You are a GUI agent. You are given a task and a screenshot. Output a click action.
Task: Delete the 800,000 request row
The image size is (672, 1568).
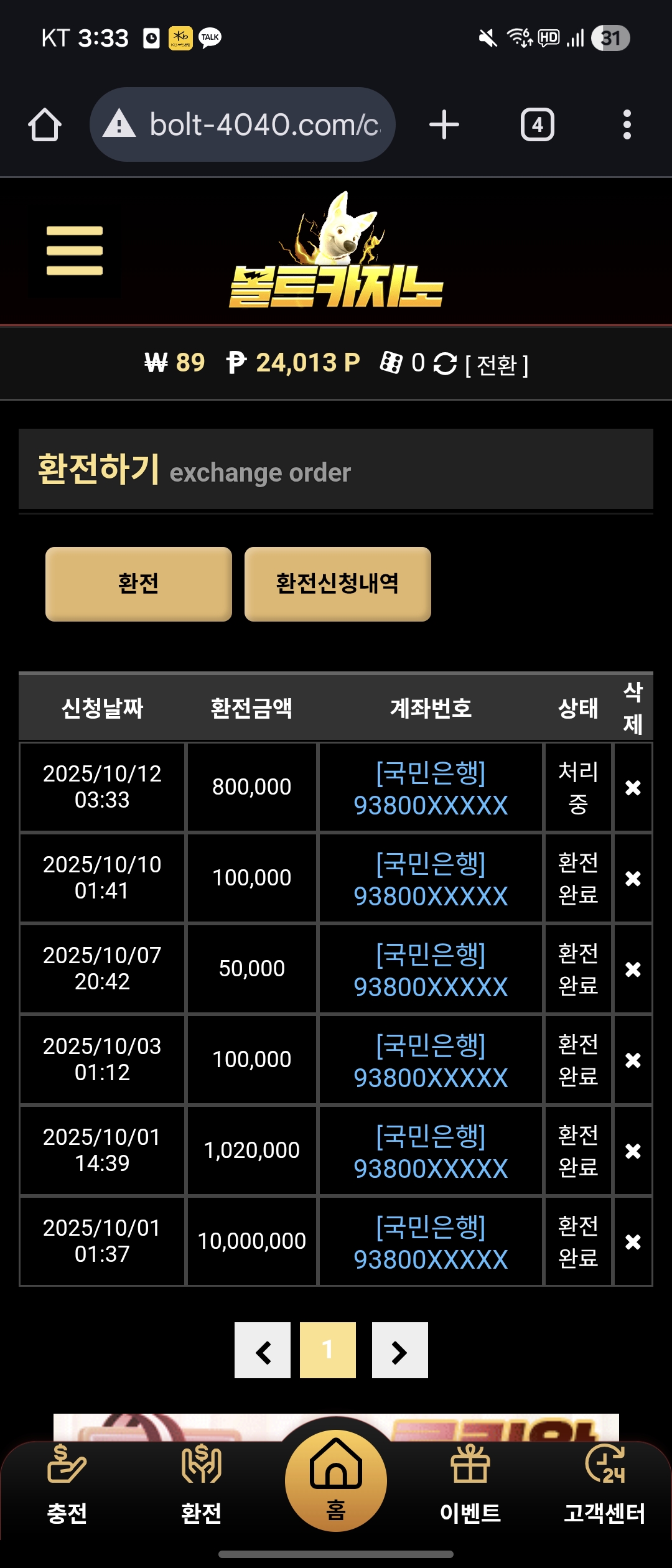tap(633, 788)
